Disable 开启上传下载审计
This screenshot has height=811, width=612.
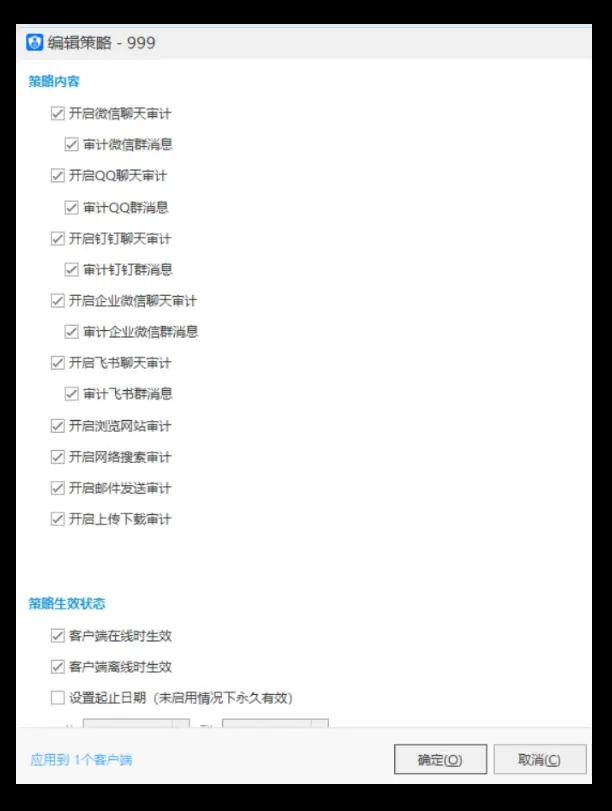click(57, 519)
